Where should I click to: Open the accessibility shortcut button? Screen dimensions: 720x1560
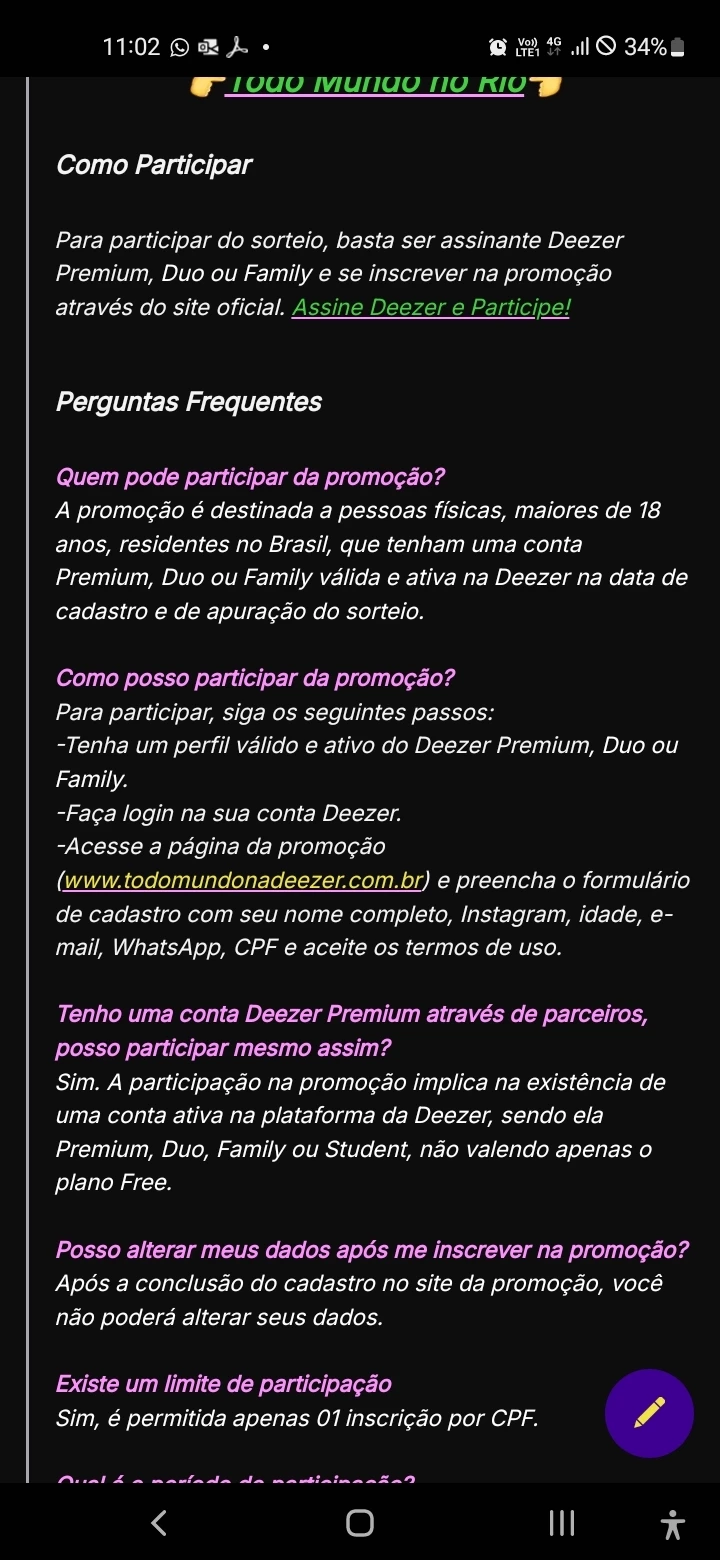pos(673,1523)
